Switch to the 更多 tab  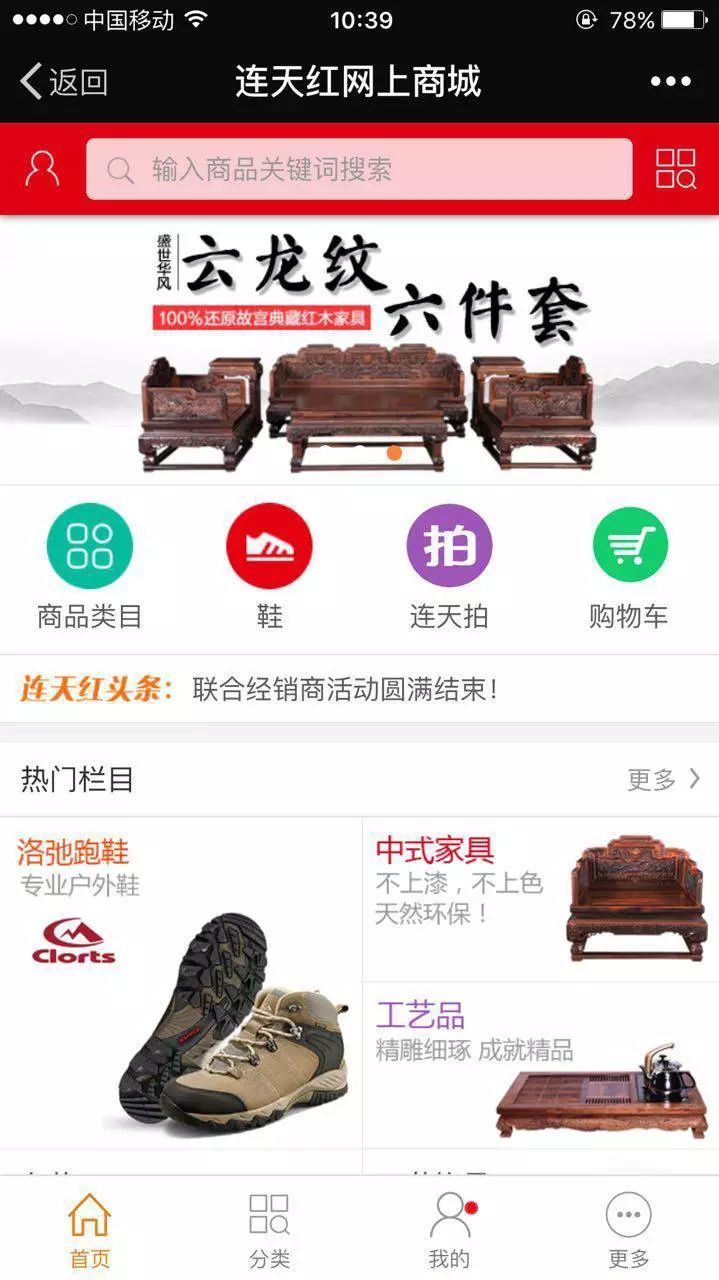click(629, 1230)
